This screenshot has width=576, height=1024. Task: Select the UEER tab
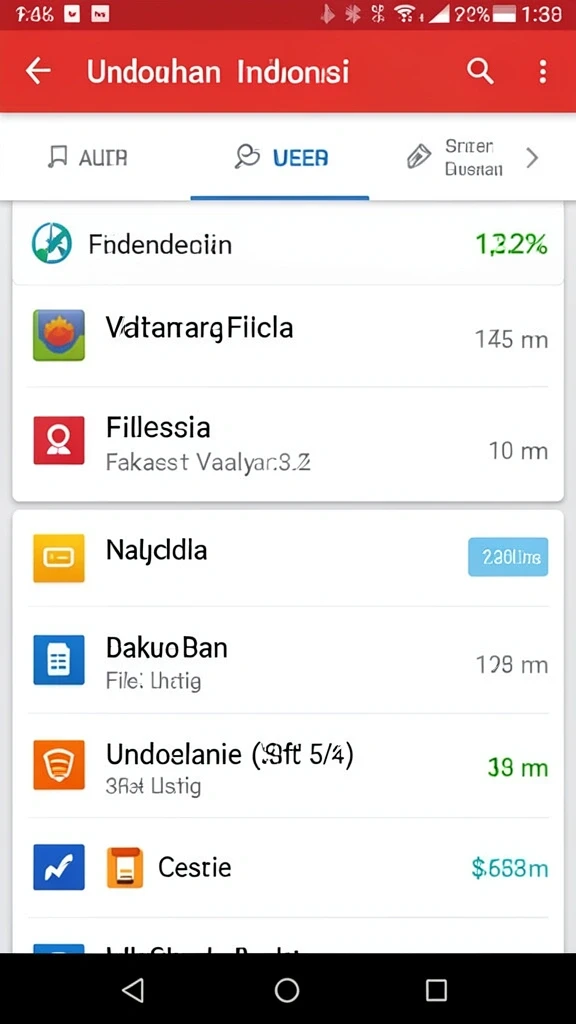pos(281,157)
